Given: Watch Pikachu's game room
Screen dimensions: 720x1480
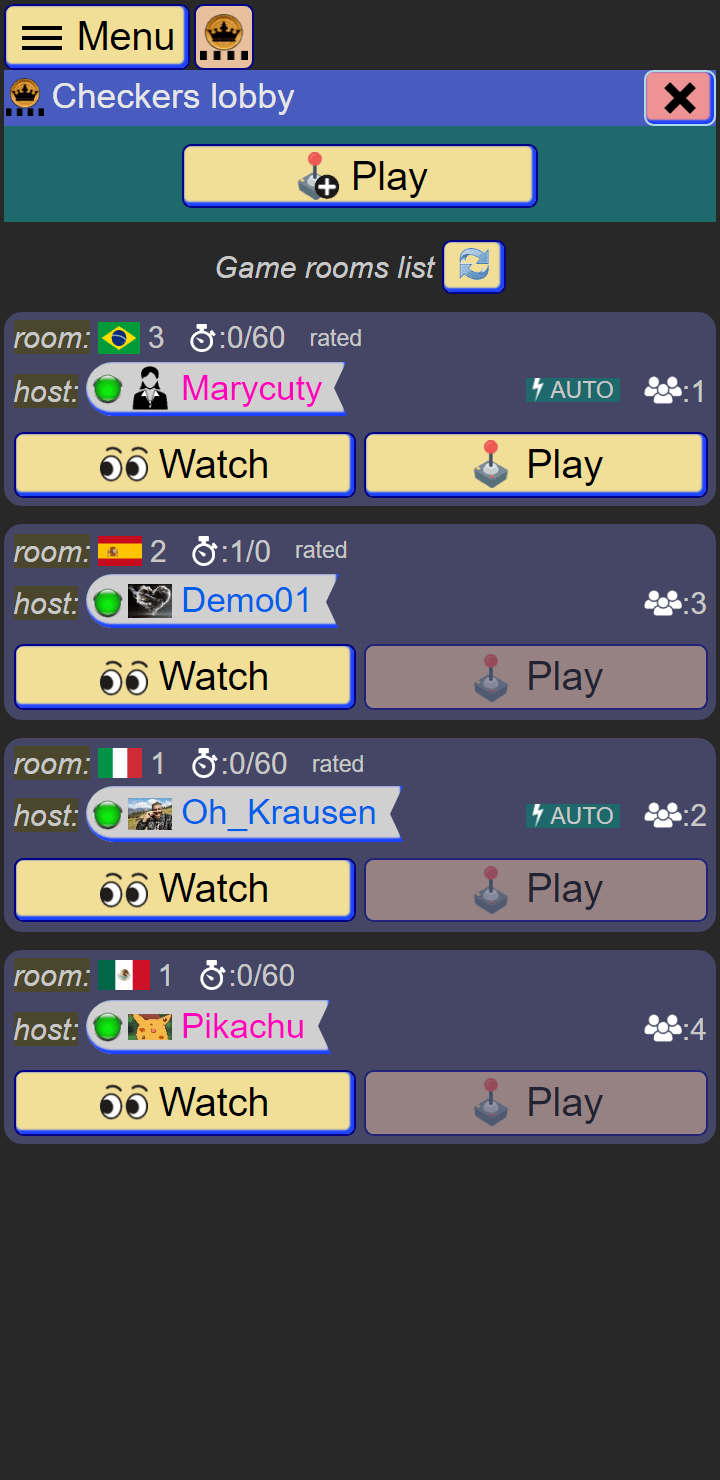Looking at the screenshot, I should pyautogui.click(x=185, y=1103).
